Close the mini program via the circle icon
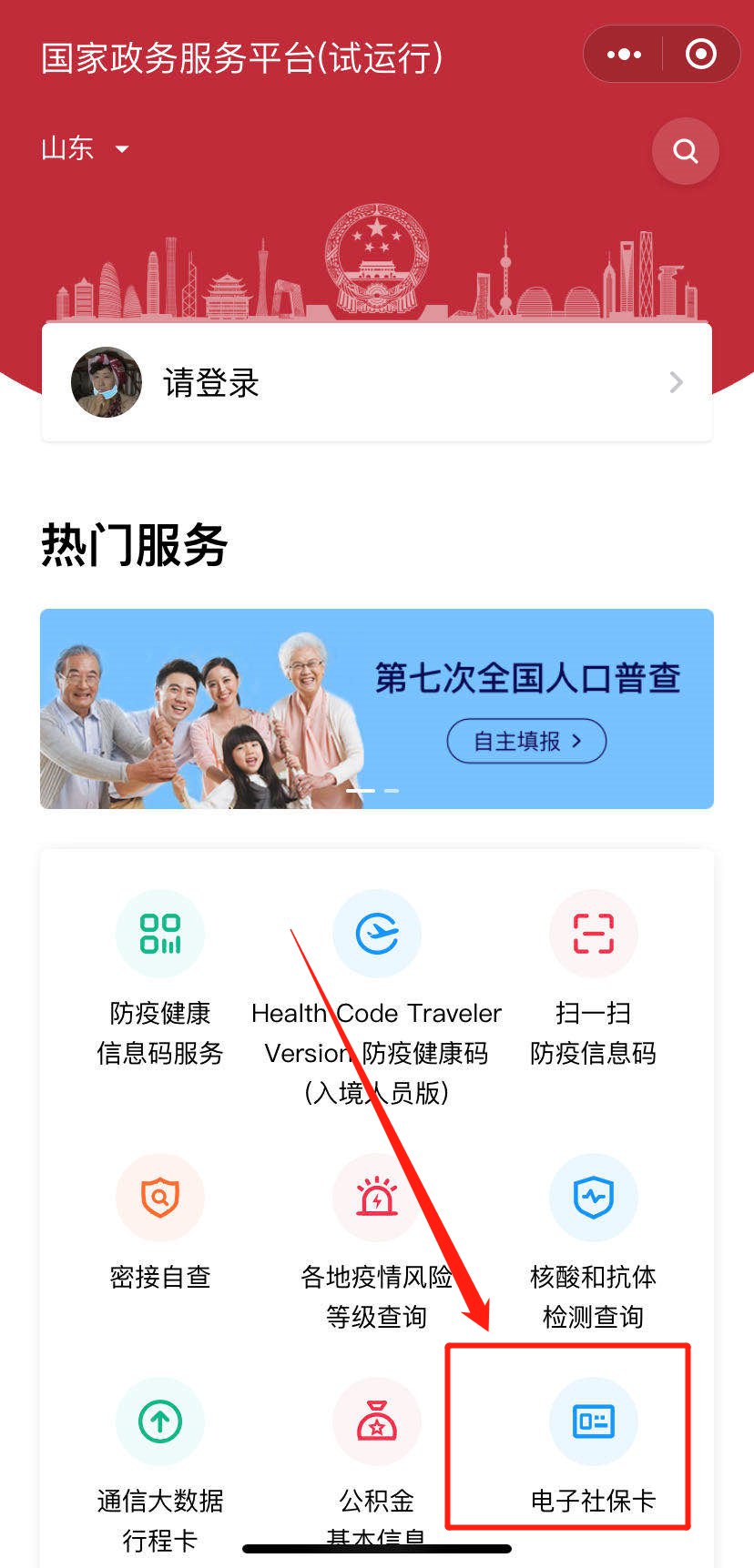Screen dimensions: 754x1568 coord(700,55)
